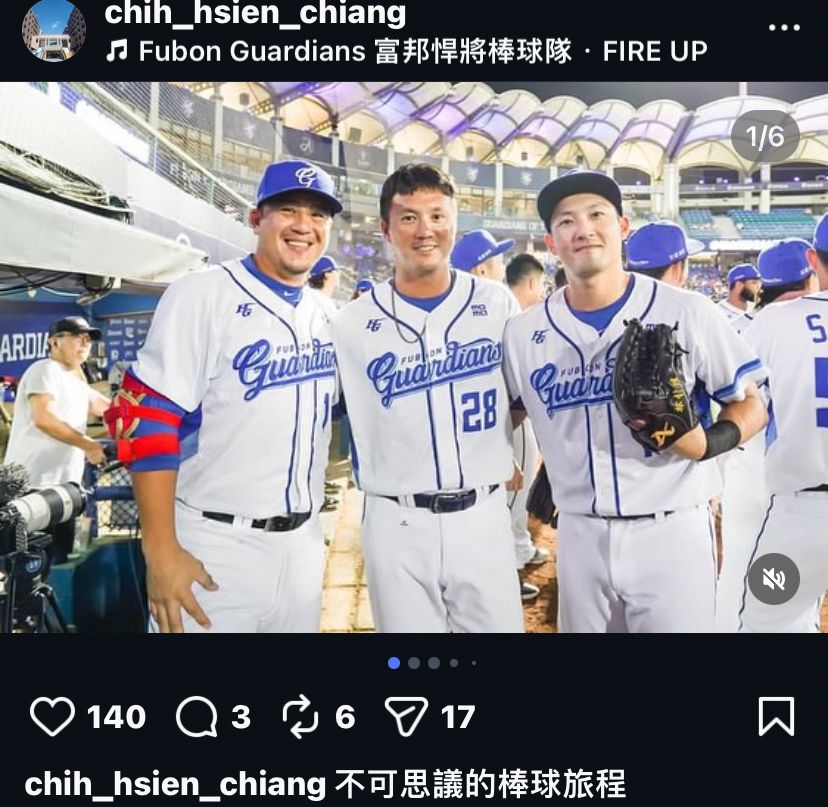Save this post with the bookmark icon
Screen dimensions: 828x807
click(776, 716)
